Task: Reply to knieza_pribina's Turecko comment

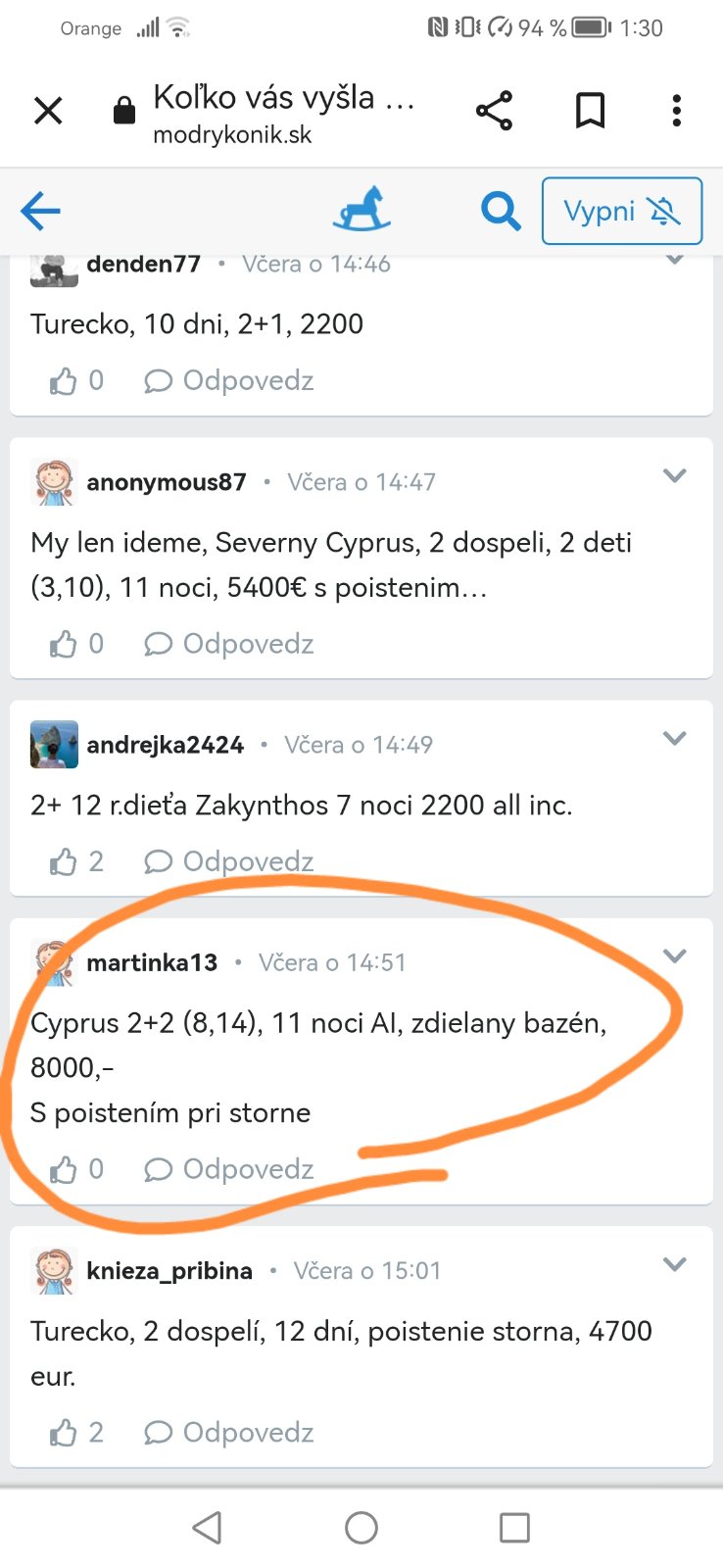Action: [229, 1433]
